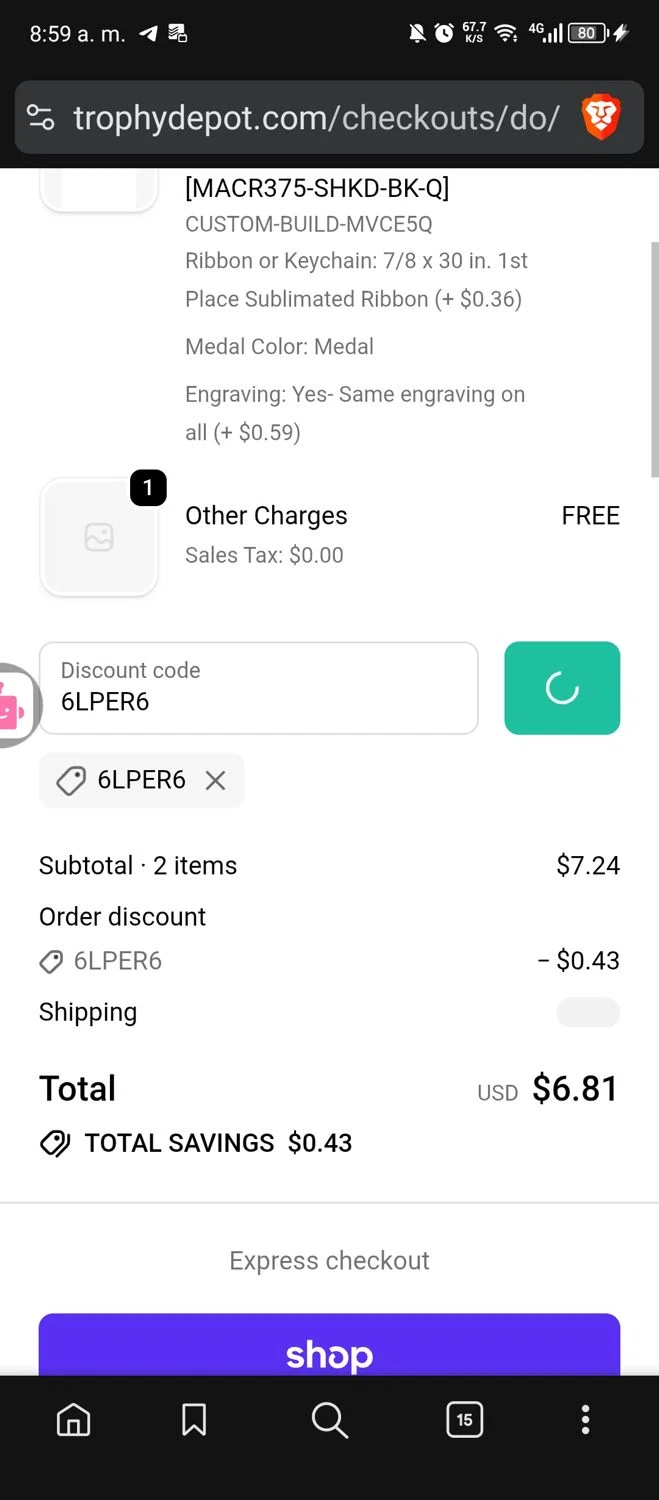
Task: Go to the browser home page
Action: point(73,1419)
